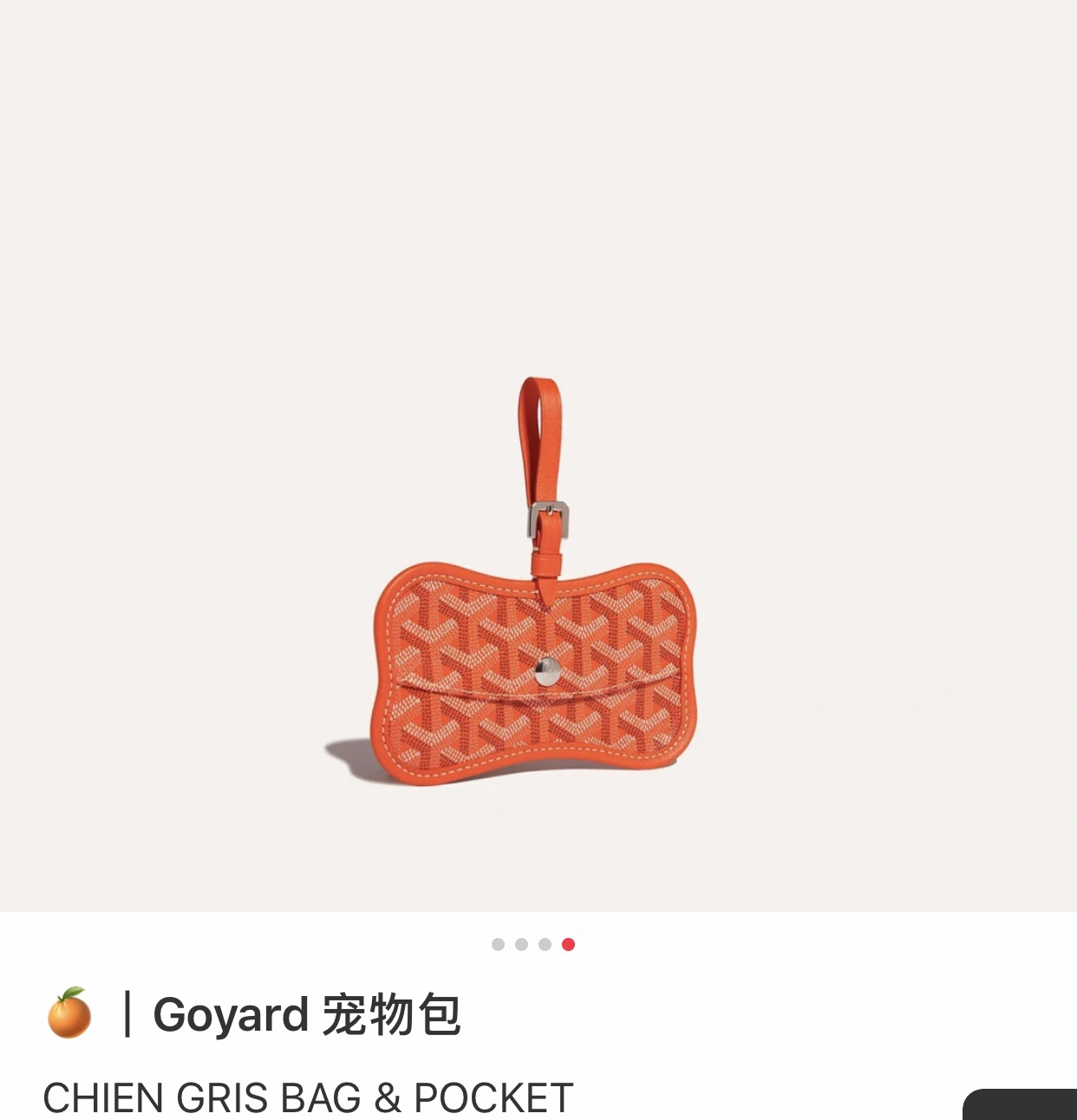
Task: Tap the carousel dot row to change slides
Action: tap(533, 944)
